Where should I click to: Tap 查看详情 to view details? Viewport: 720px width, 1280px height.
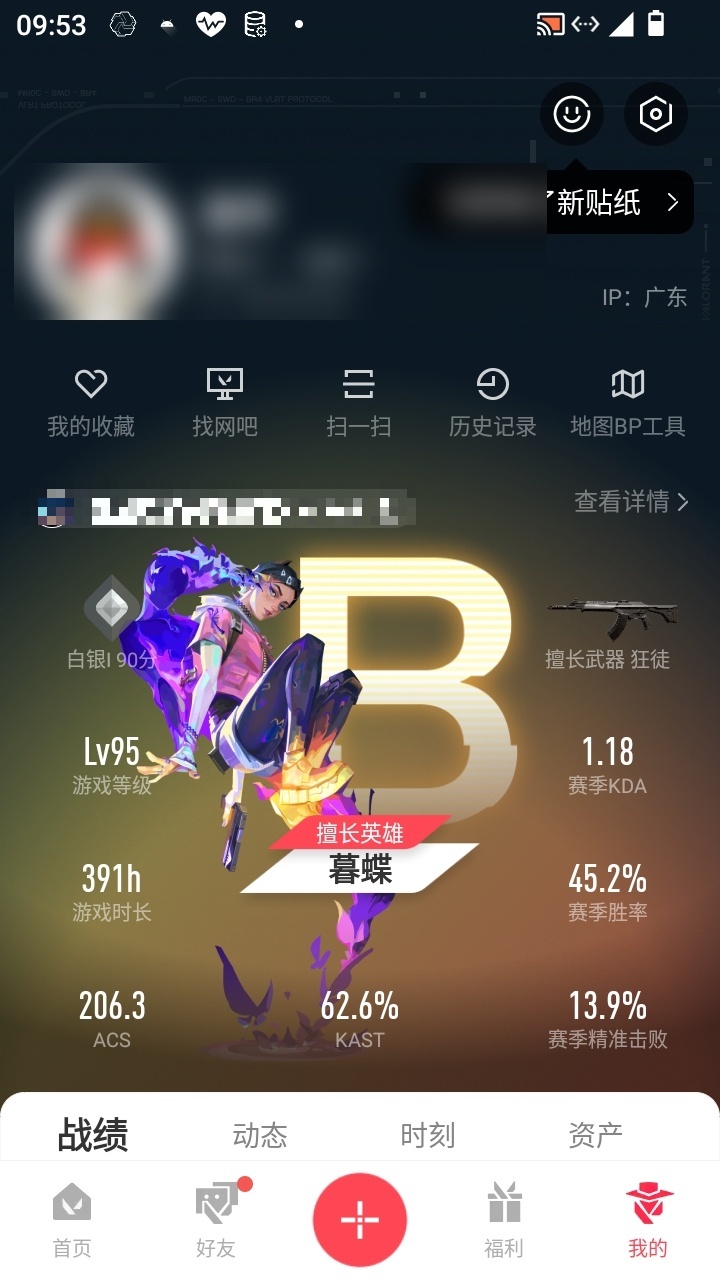[x=632, y=502]
